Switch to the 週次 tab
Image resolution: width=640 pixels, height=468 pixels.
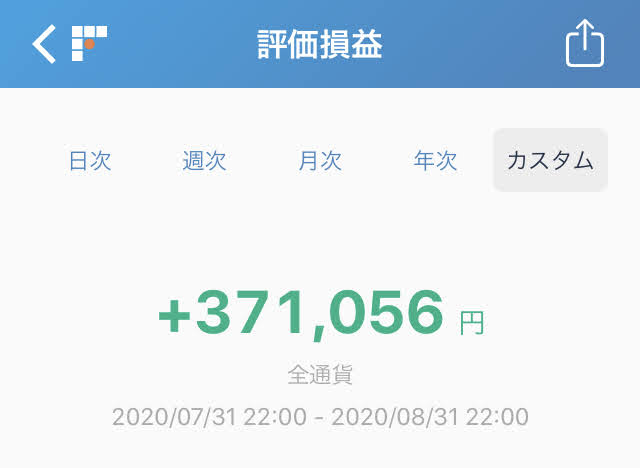coord(204,161)
